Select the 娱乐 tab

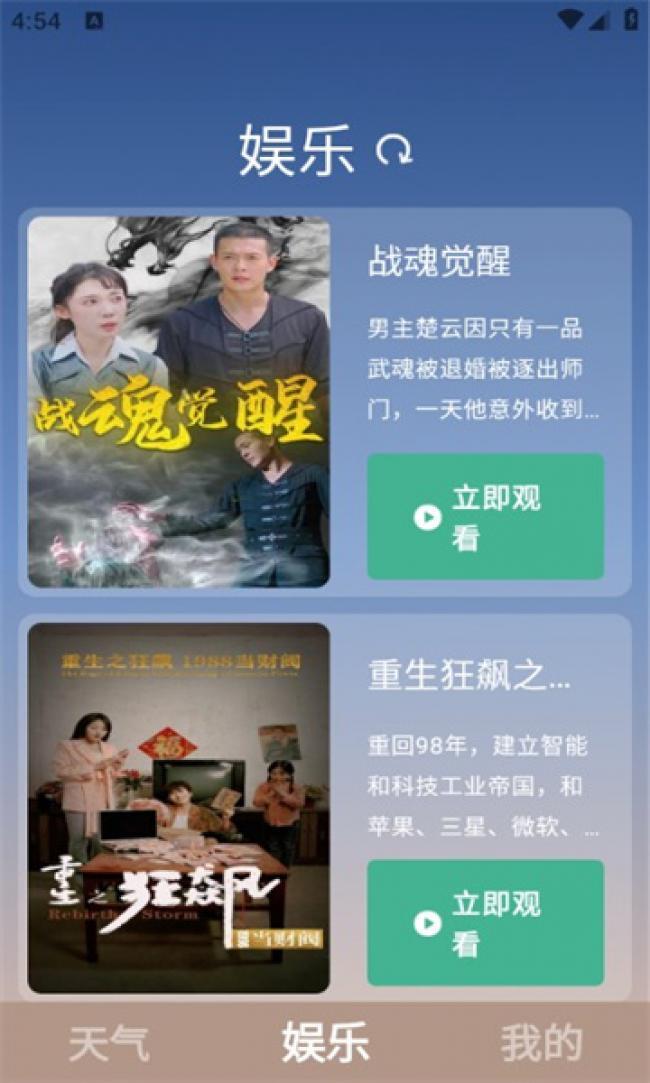[325, 1043]
